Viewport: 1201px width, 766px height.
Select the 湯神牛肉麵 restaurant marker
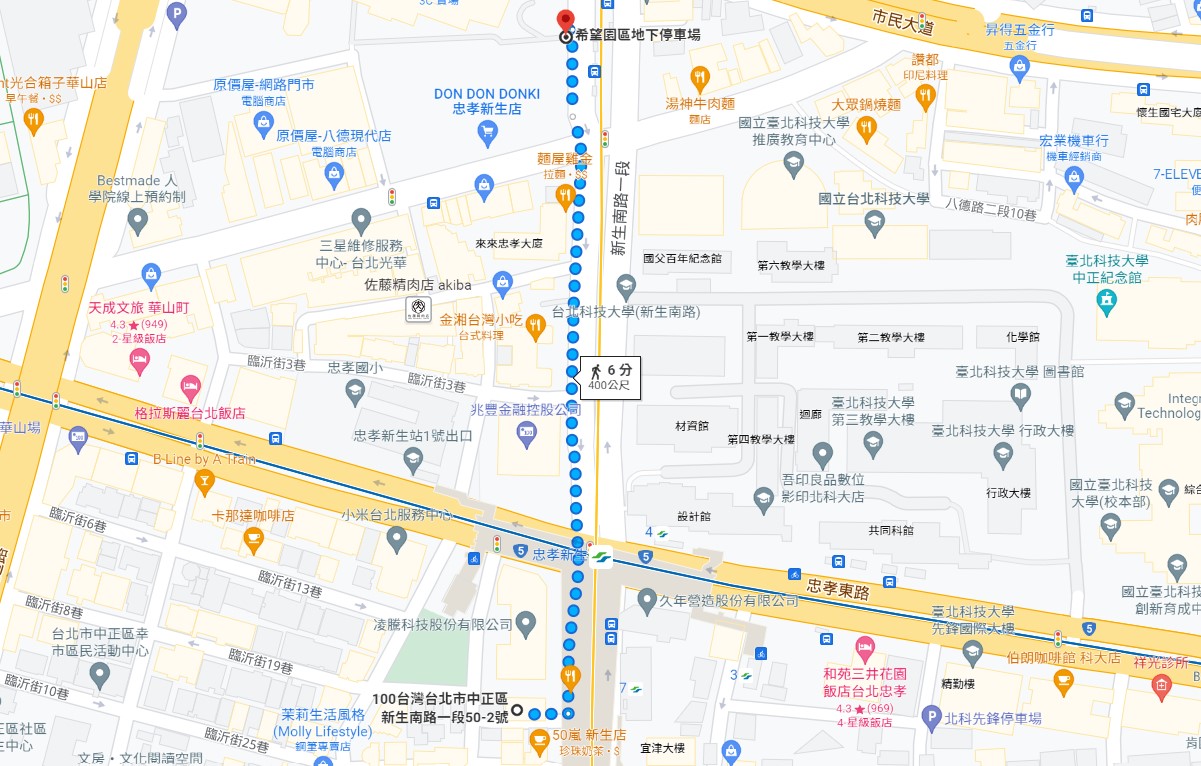pyautogui.click(x=700, y=76)
